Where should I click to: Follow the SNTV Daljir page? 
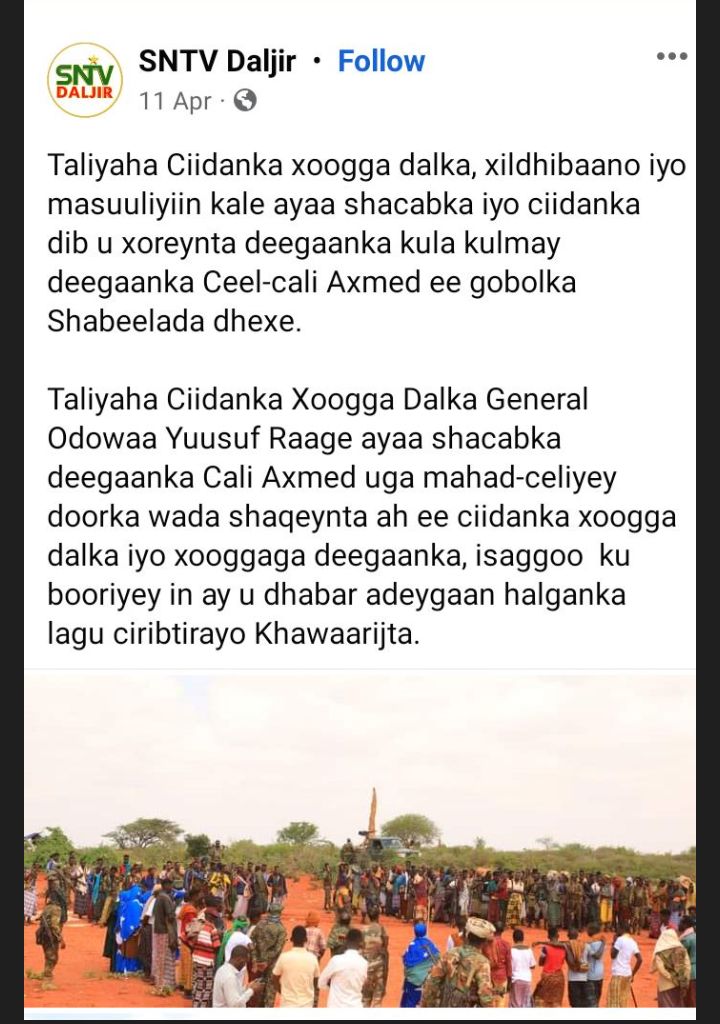(x=381, y=61)
